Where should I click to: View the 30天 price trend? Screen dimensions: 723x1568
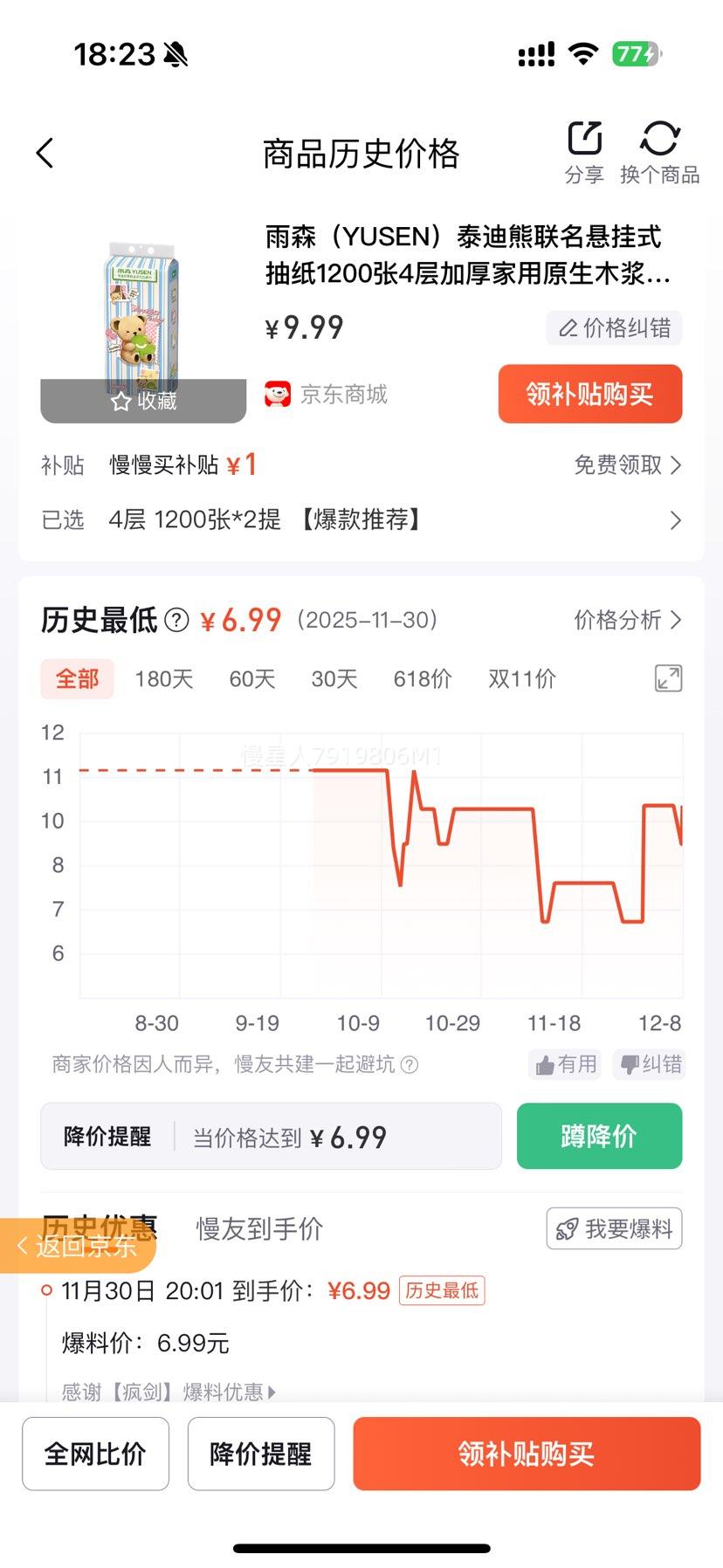(x=334, y=679)
